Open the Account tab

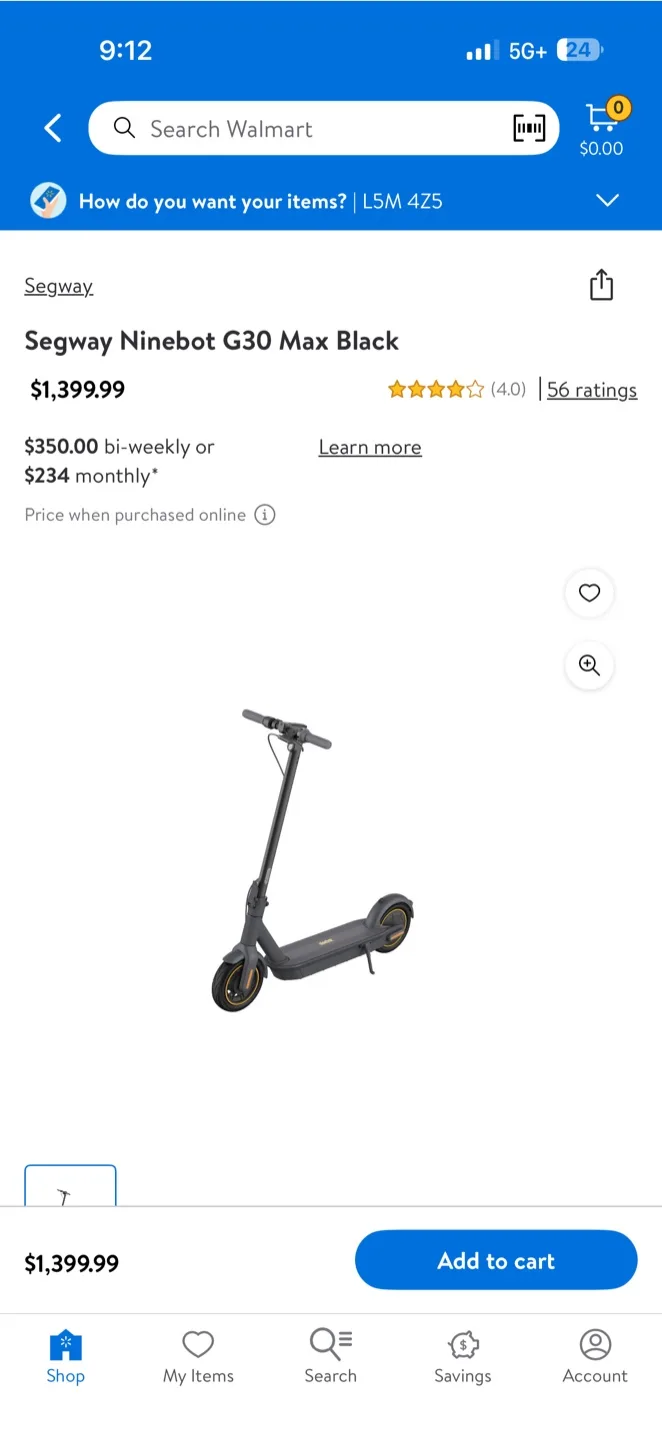point(595,1356)
